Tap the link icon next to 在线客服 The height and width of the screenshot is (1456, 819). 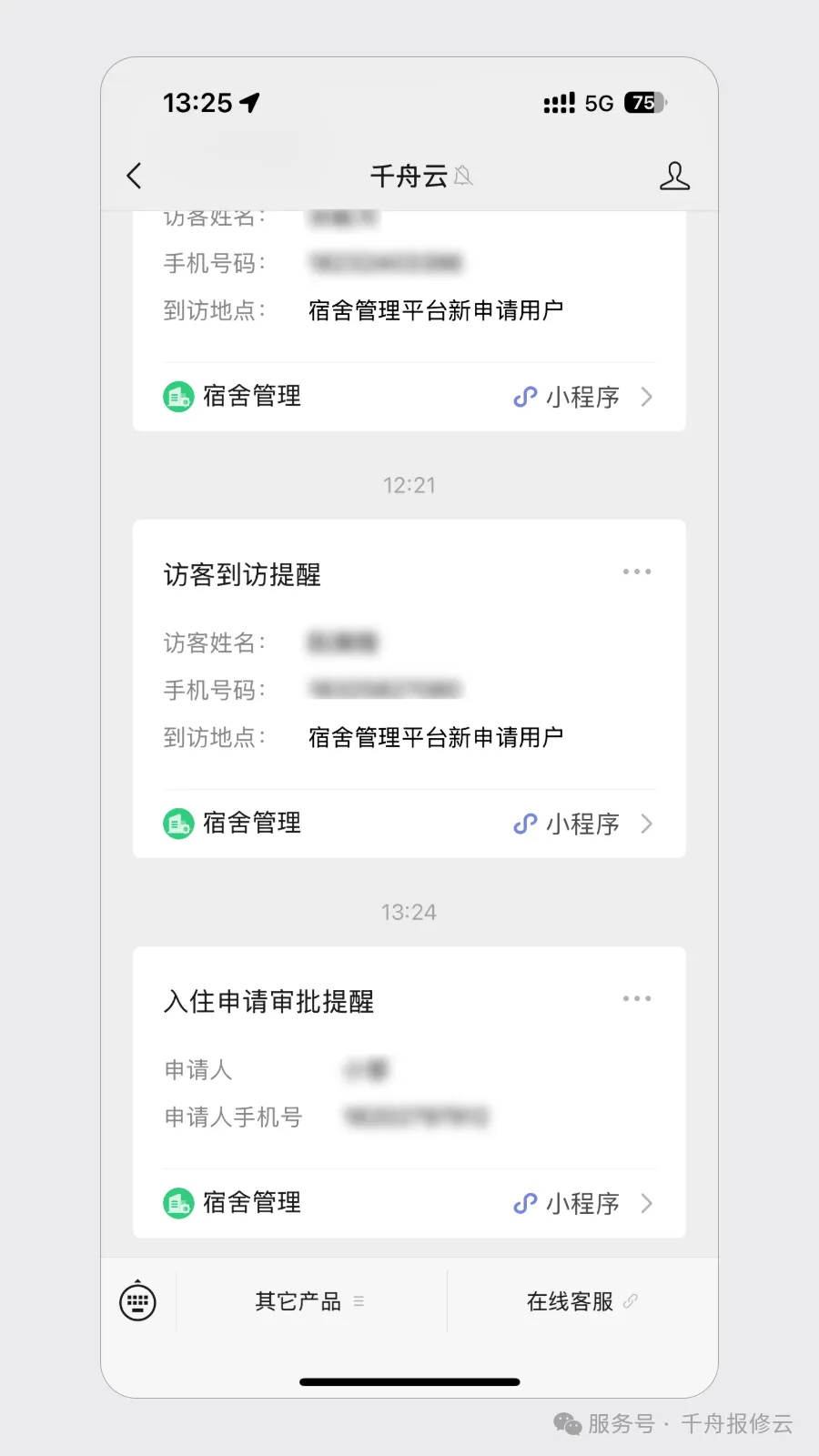pyautogui.click(x=632, y=1301)
